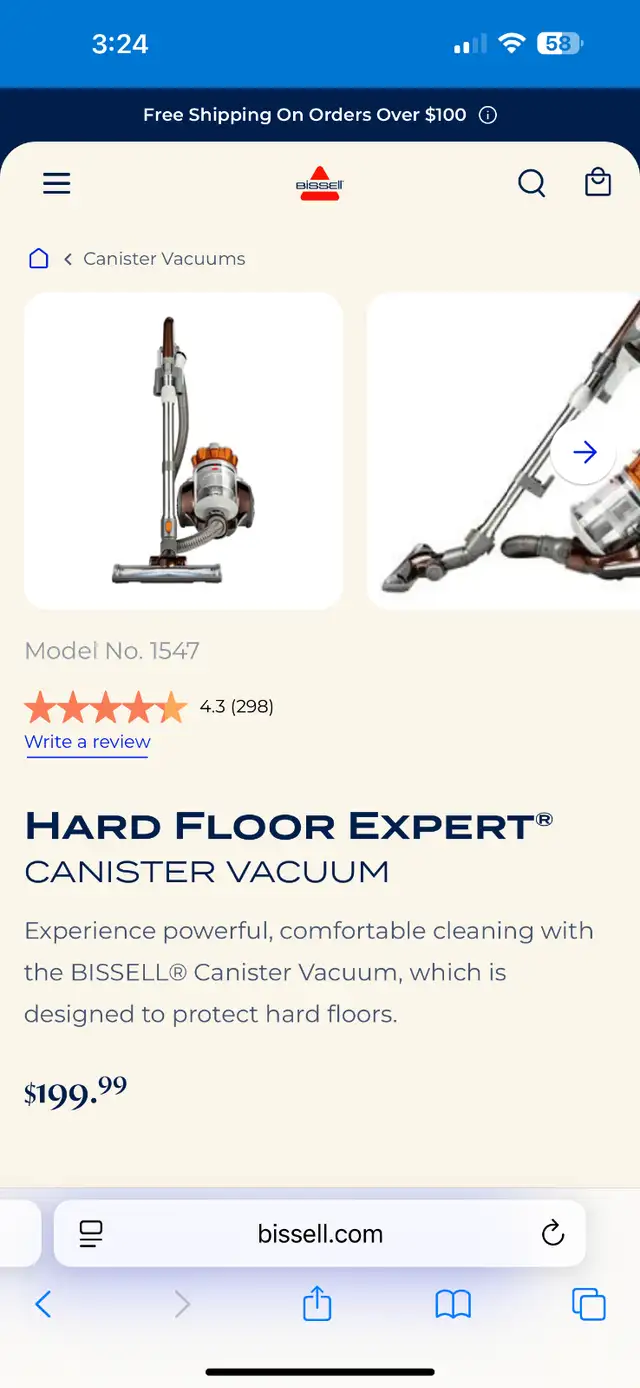View the shopping bag
The height and width of the screenshot is (1388, 640).
pos(598,182)
